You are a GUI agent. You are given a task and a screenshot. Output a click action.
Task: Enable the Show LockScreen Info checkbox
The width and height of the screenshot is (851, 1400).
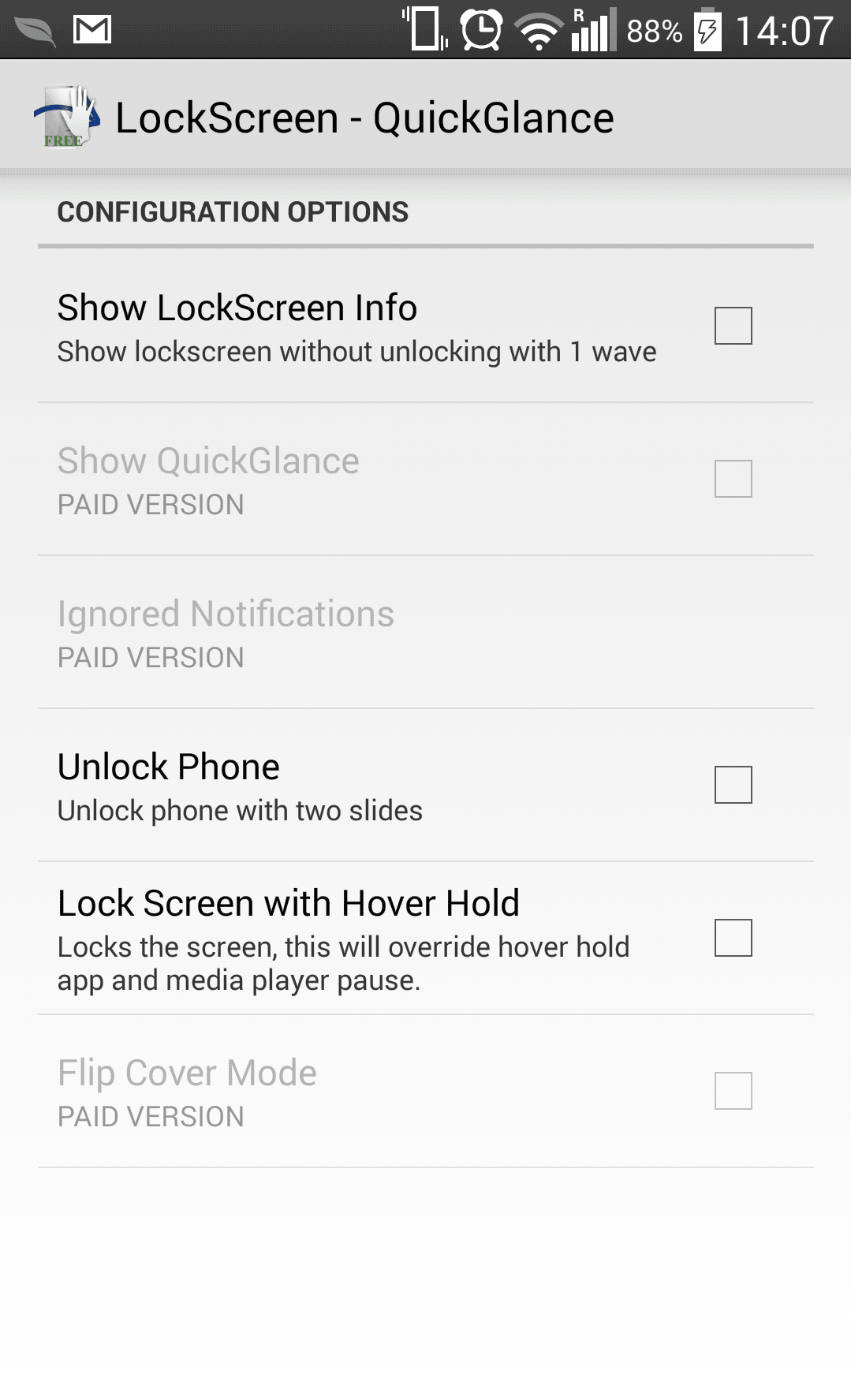click(733, 326)
